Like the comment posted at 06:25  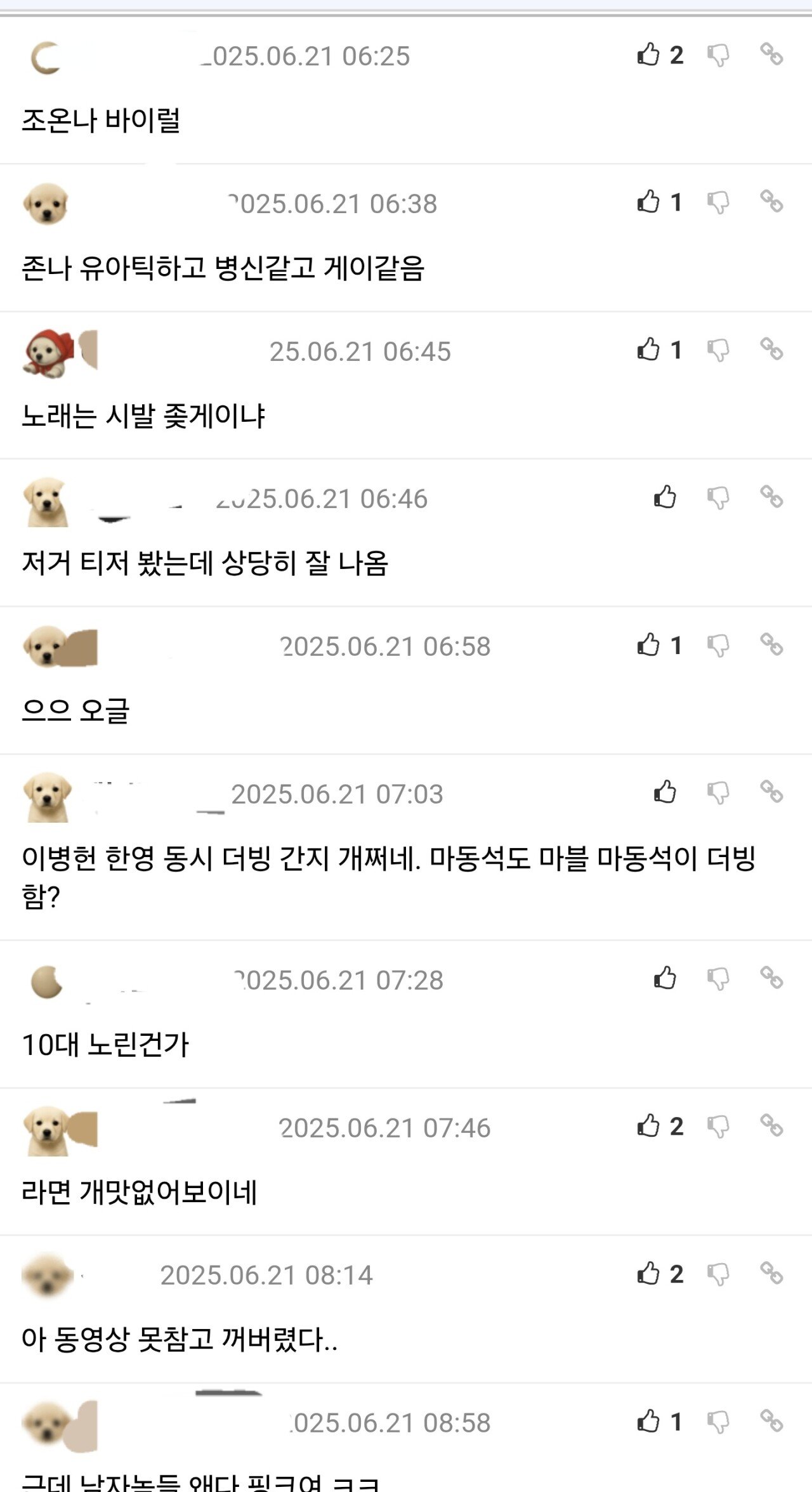pyautogui.click(x=648, y=55)
